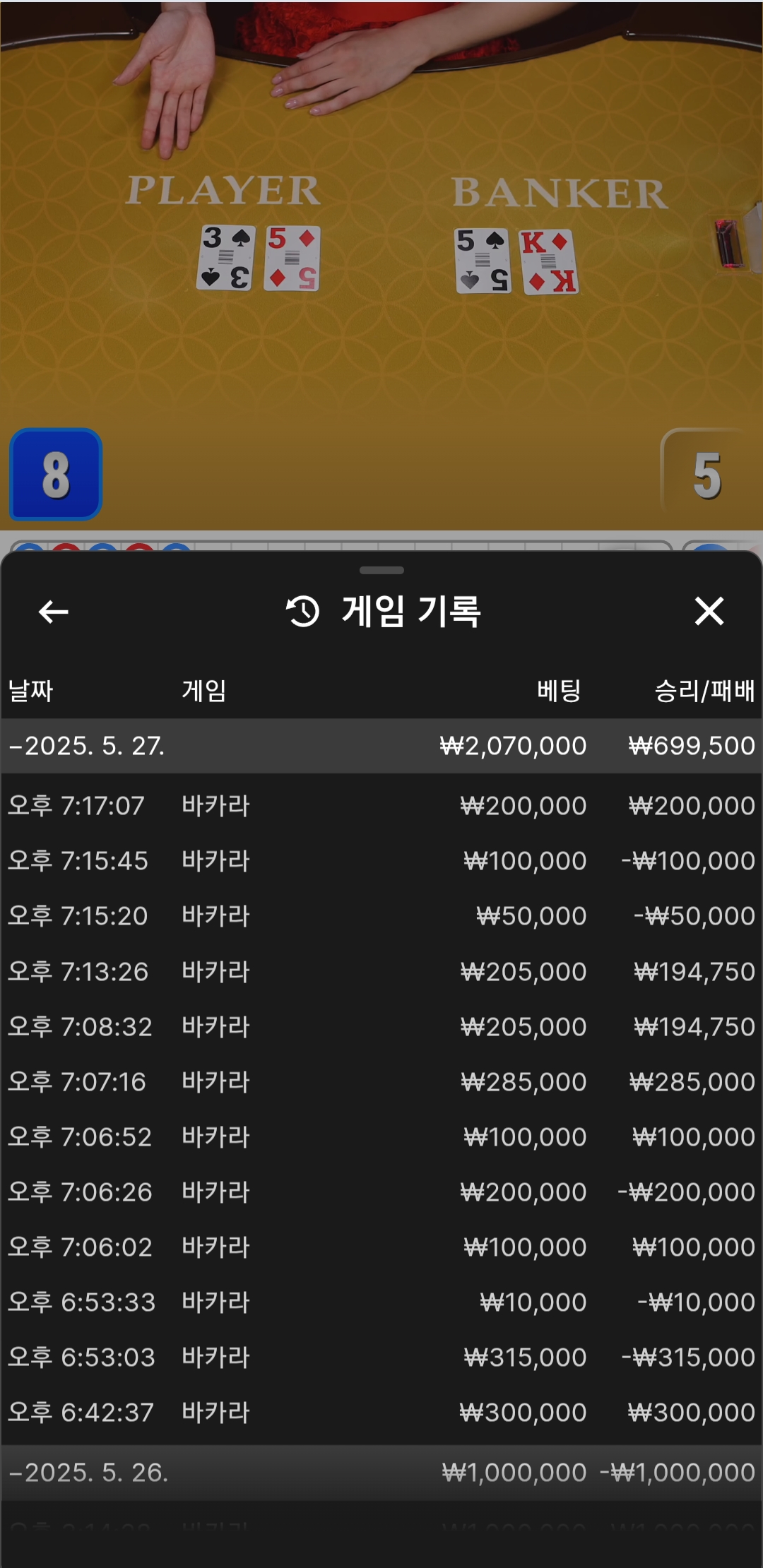Tap the sheet drag handle above 게임 기록
Viewport: 763px width, 1568px height.
pyautogui.click(x=381, y=570)
